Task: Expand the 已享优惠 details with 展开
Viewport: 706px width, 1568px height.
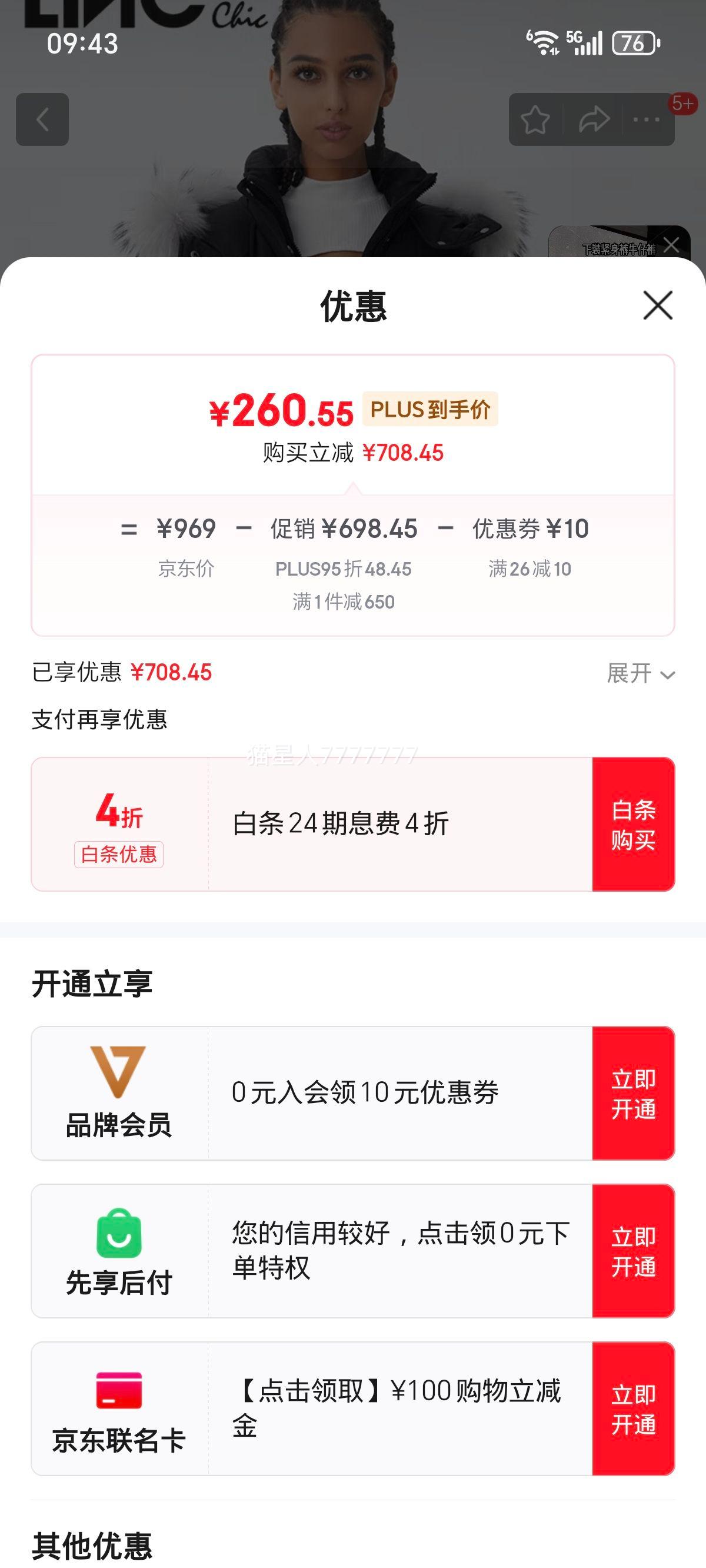Action: [640, 673]
